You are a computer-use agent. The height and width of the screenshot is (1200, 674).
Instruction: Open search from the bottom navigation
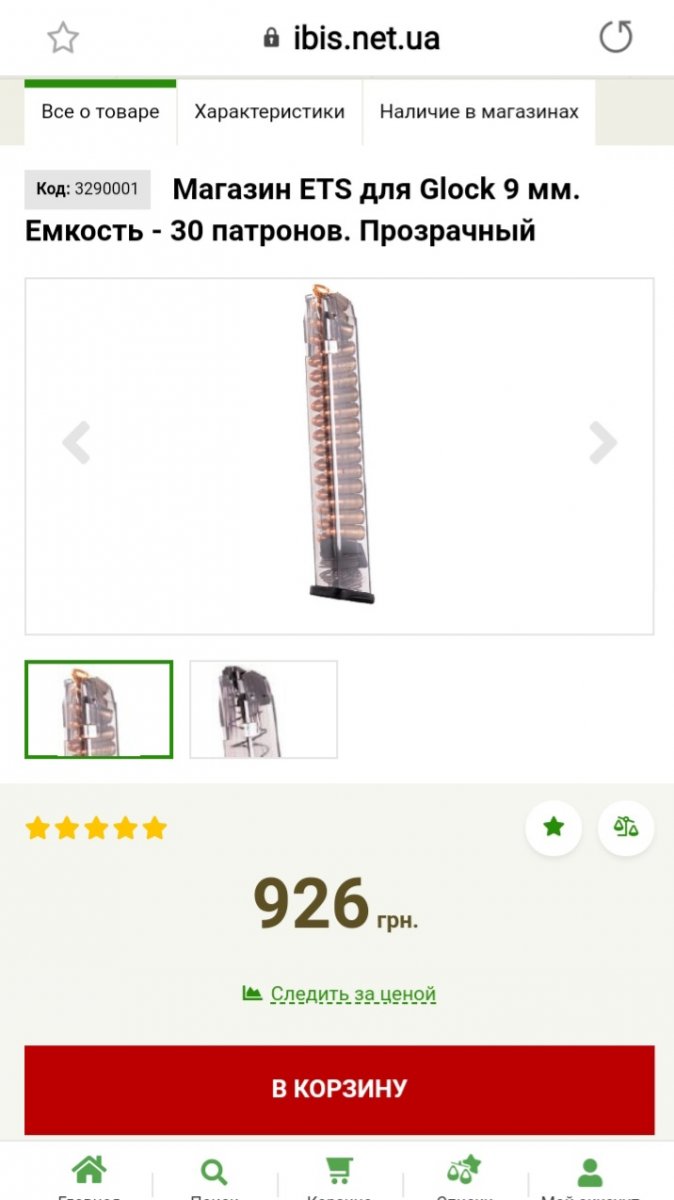coord(214,1175)
